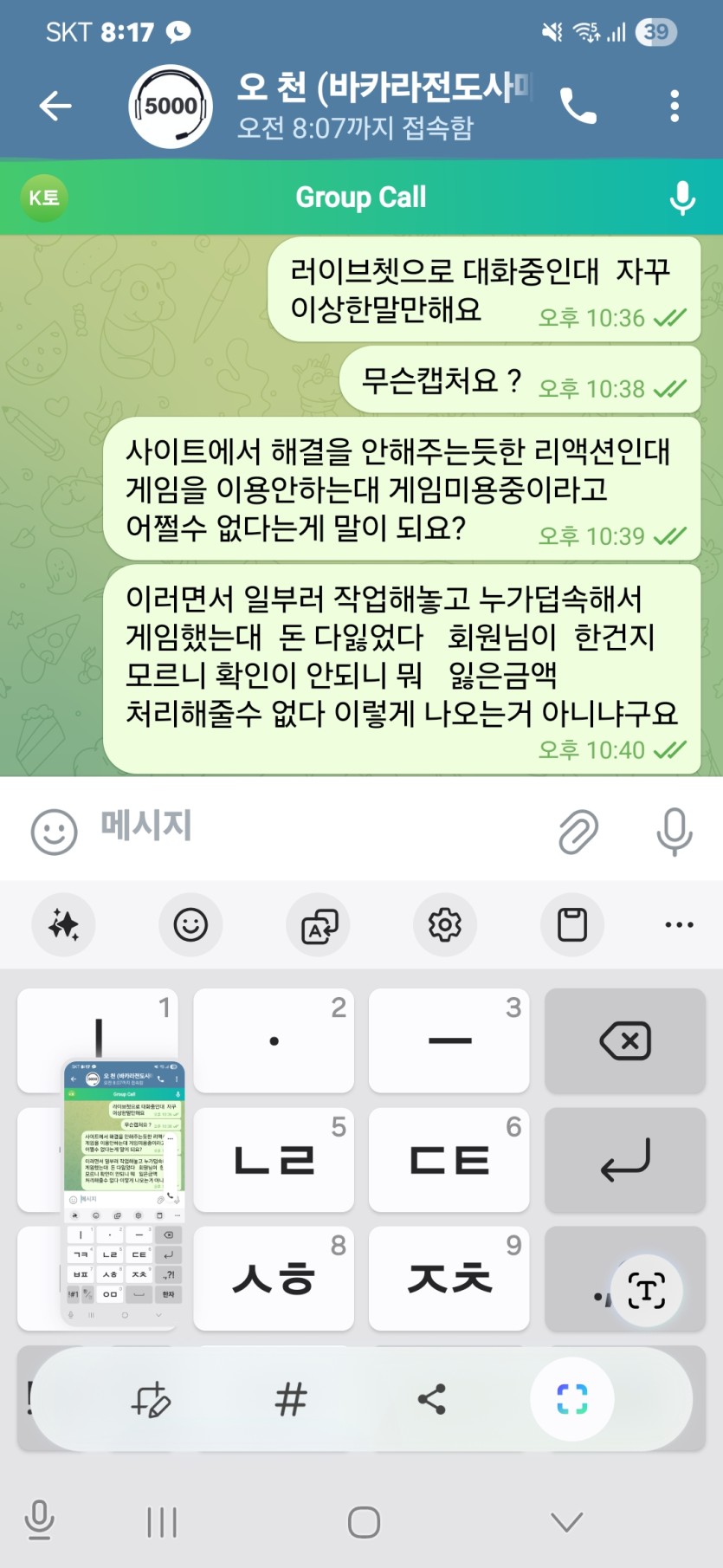Viewport: 723px width, 1568px height.
Task: Tap the screenshot preview thumbnail
Action: [124, 1192]
